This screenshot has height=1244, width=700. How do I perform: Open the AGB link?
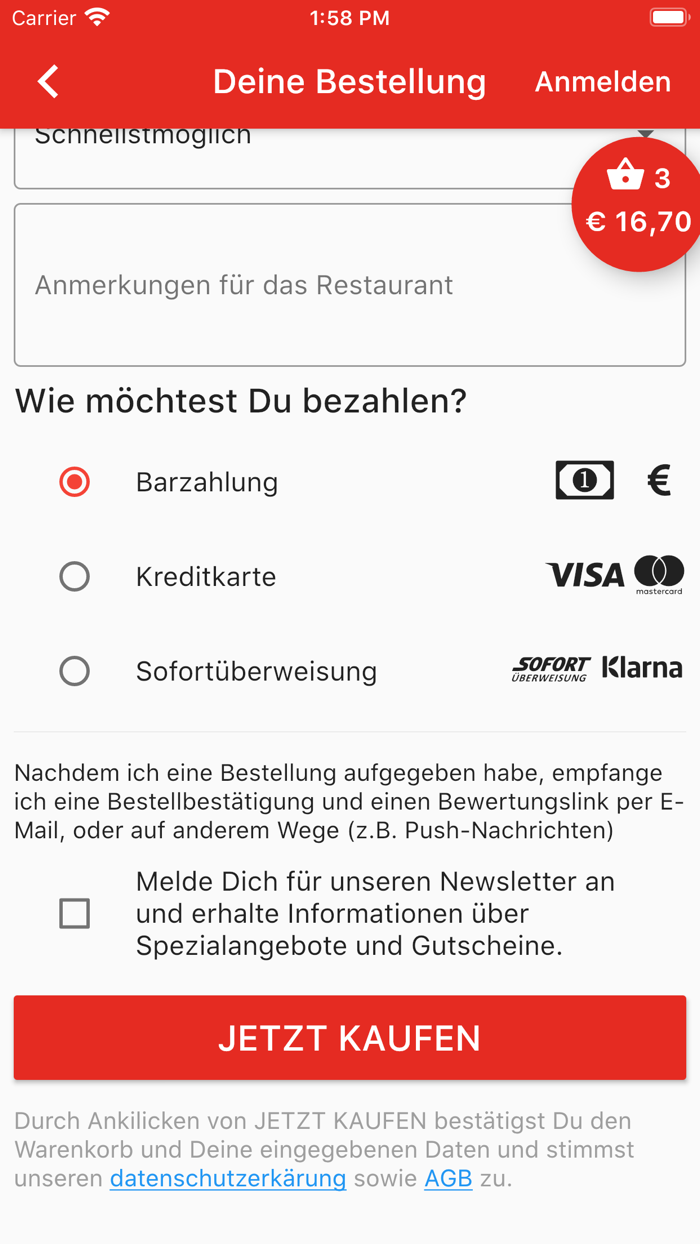[448, 1179]
